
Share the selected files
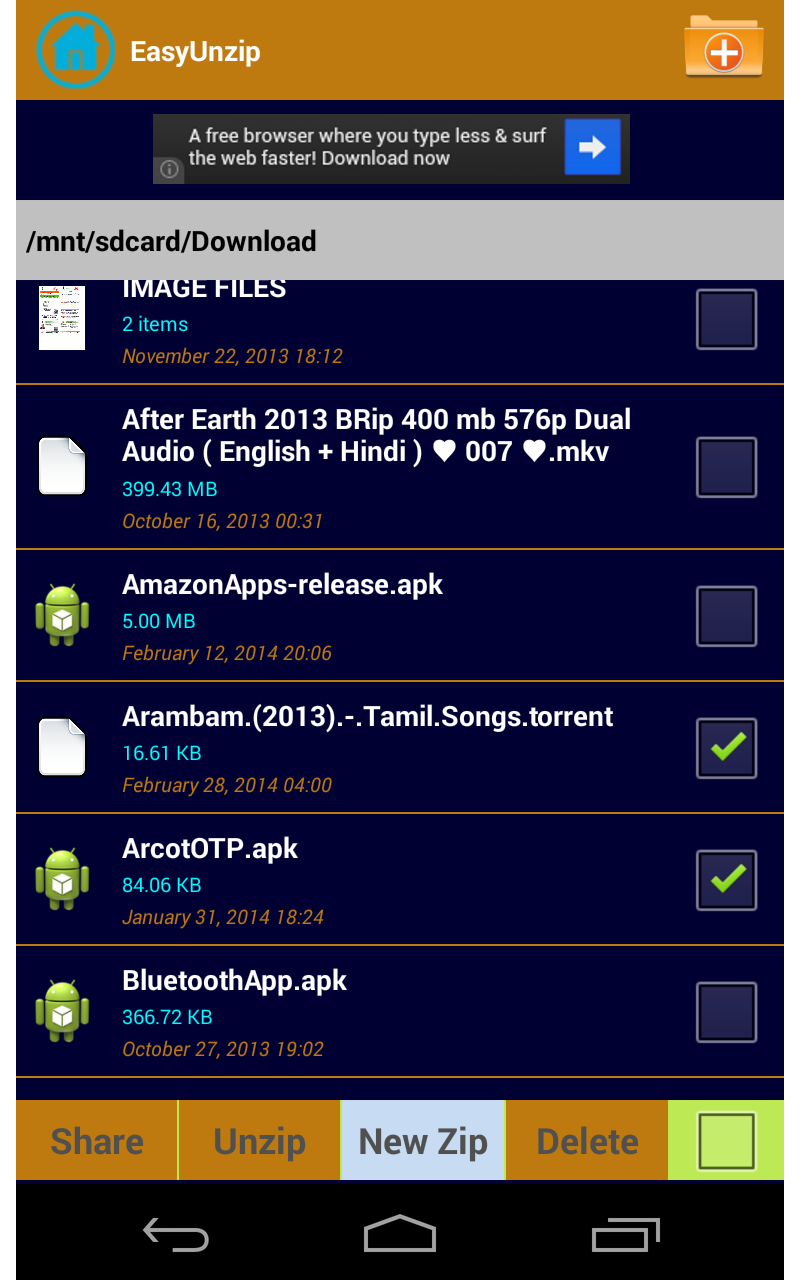97,1141
